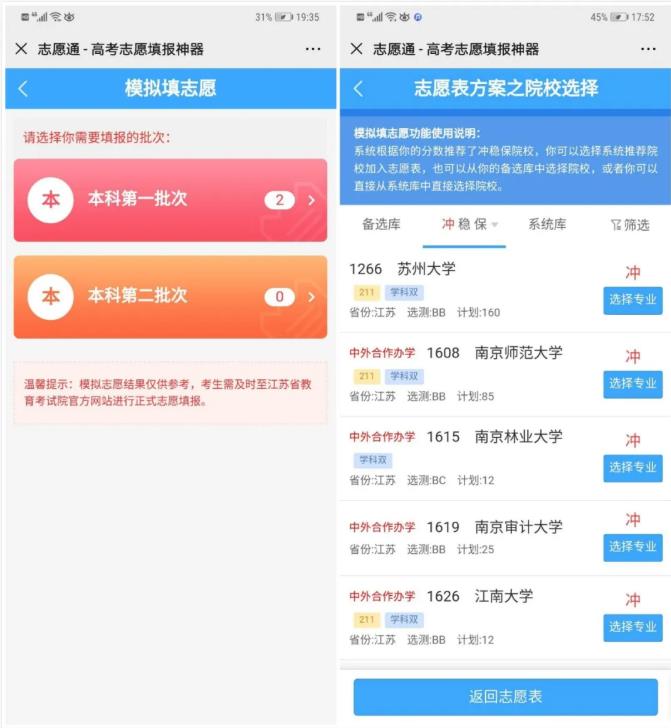Switch to the 系统库 tab
This screenshot has height=728, width=671.
546,225
